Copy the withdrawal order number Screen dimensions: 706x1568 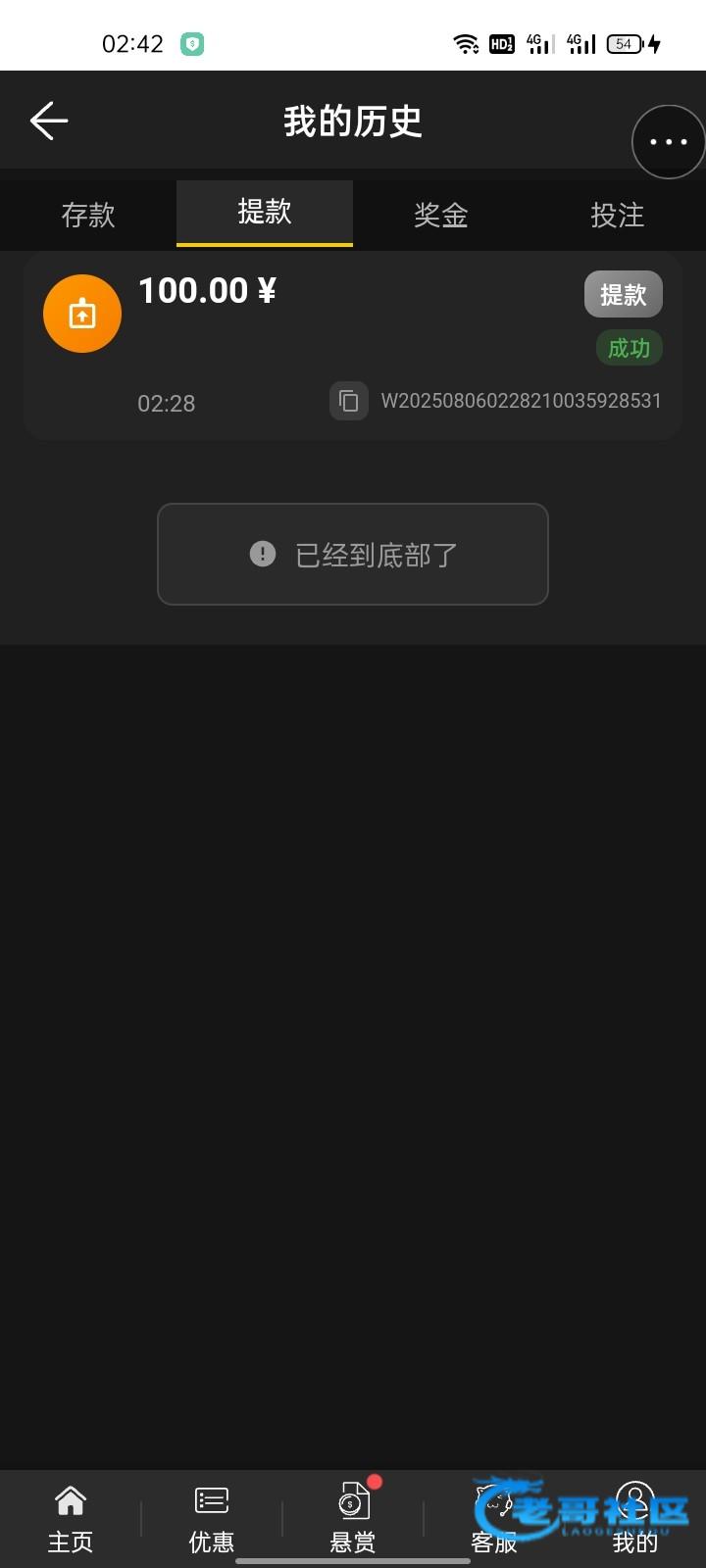pyautogui.click(x=349, y=401)
